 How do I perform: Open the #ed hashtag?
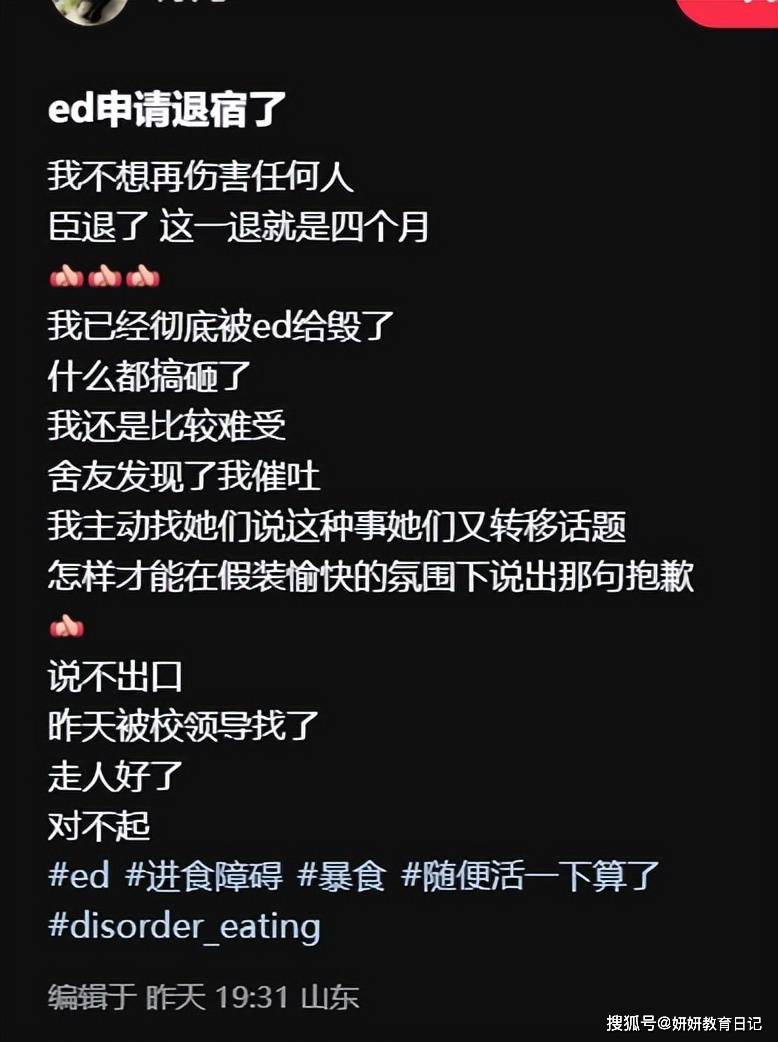[x=79, y=876]
